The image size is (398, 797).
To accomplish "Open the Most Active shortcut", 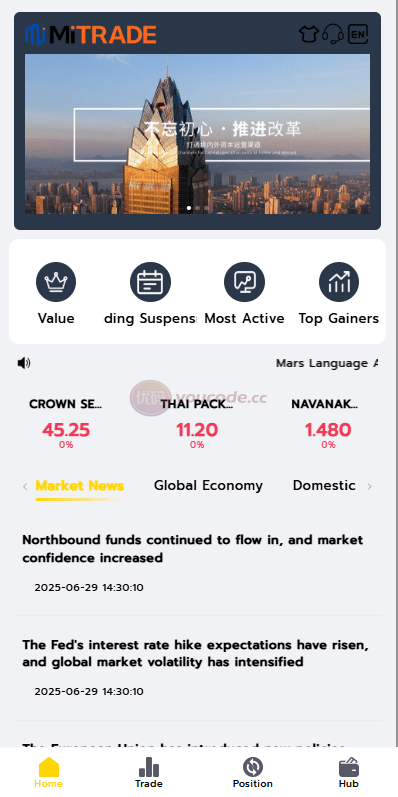I will (244, 294).
